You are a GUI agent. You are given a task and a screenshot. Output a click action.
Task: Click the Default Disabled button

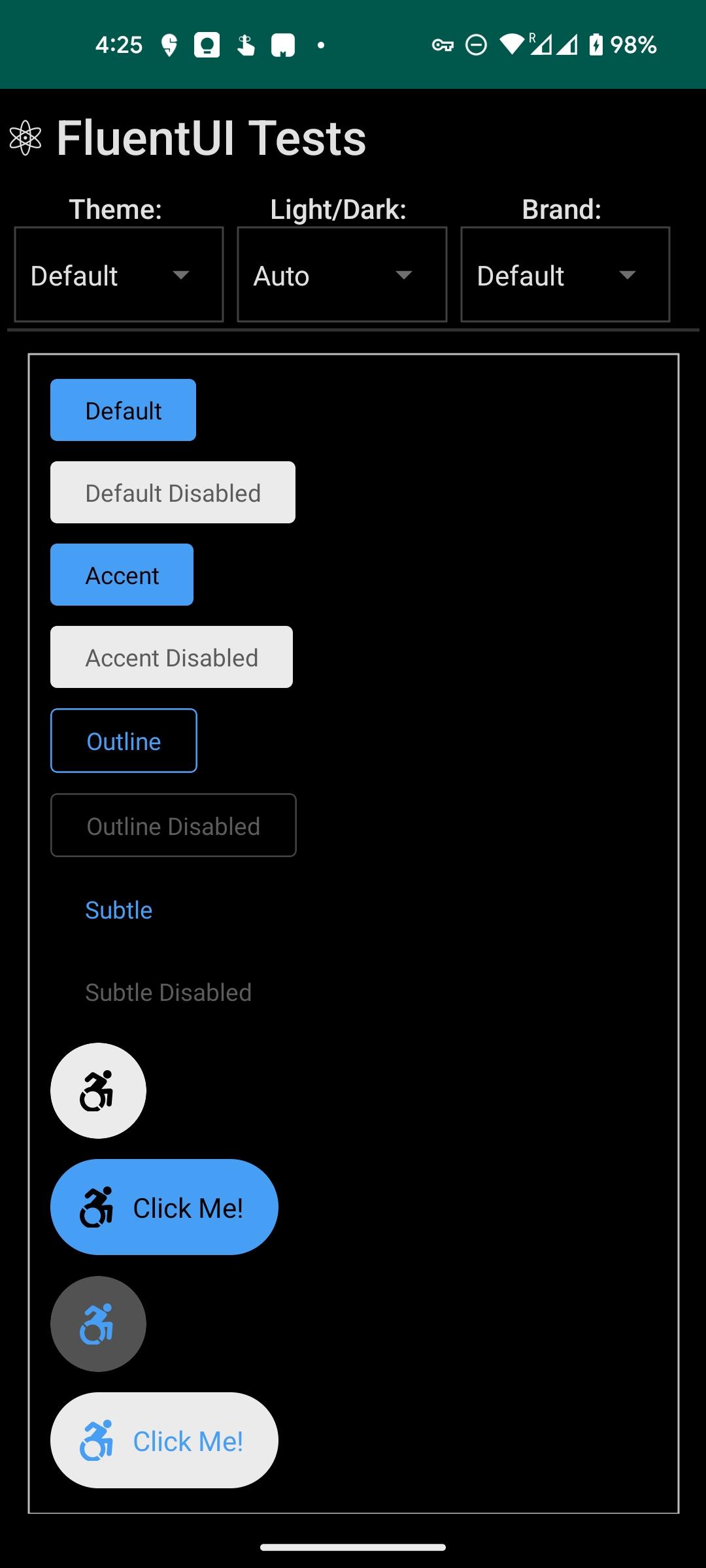(173, 492)
